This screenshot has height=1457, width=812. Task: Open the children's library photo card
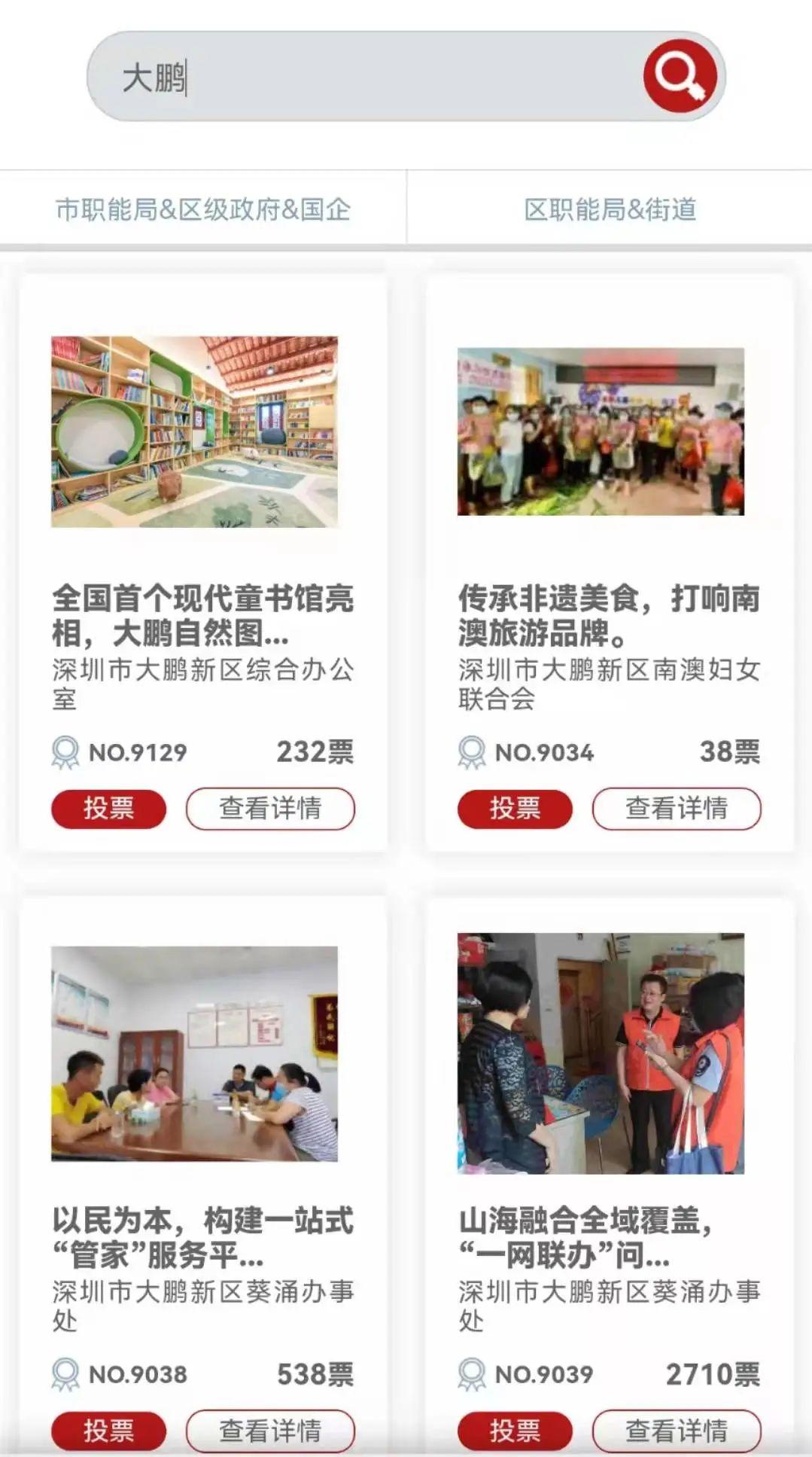pyautogui.click(x=194, y=431)
